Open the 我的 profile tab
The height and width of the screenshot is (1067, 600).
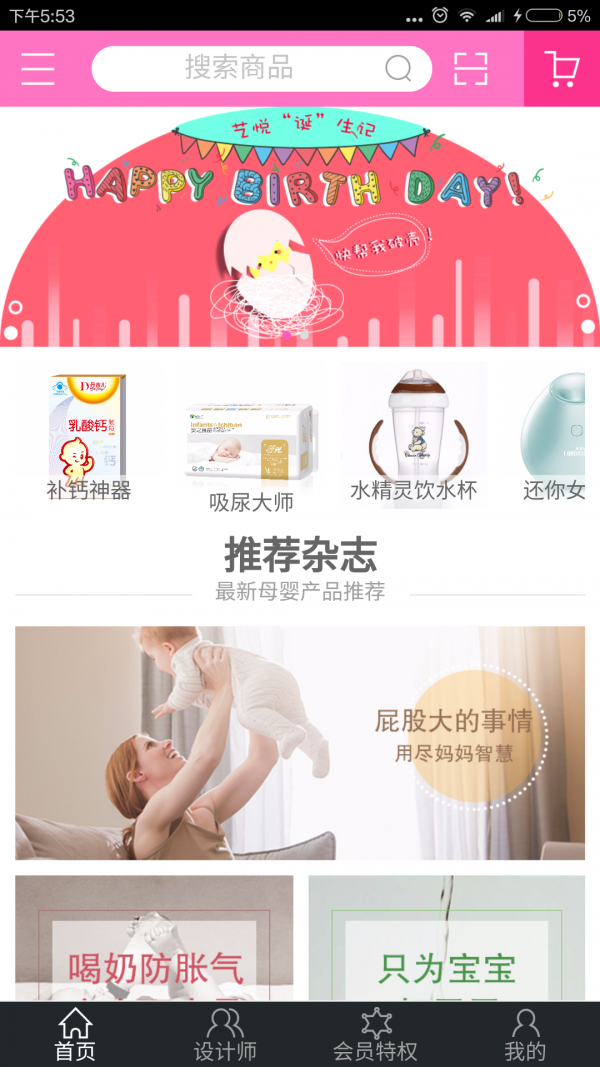pyautogui.click(x=525, y=1034)
